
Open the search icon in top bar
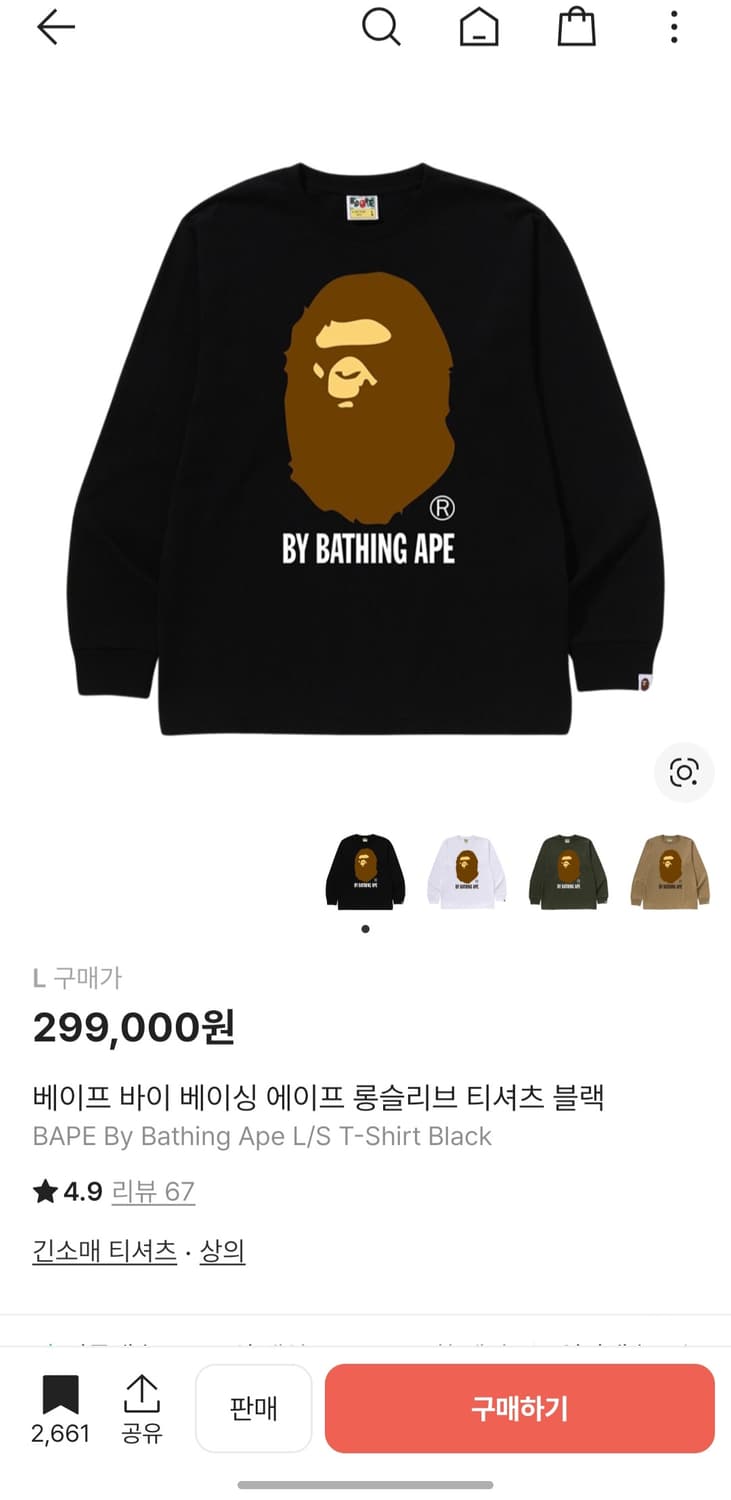(x=381, y=28)
